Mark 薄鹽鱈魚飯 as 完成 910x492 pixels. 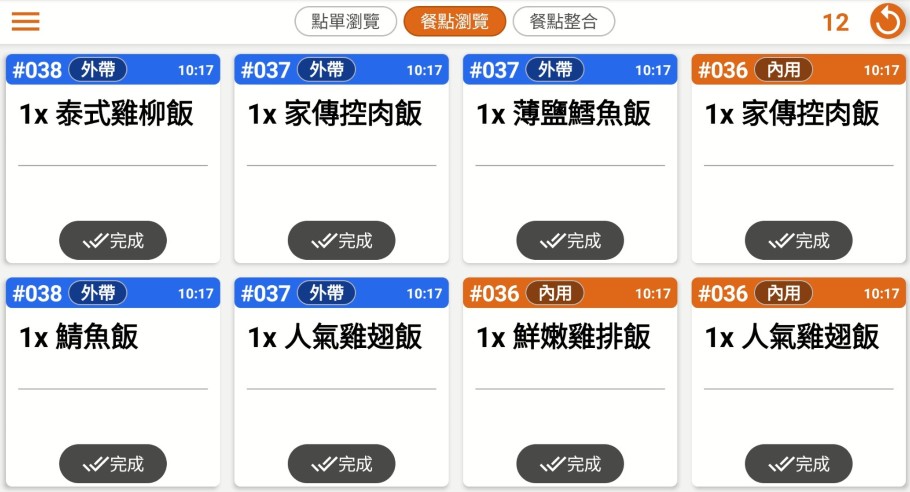(x=570, y=240)
